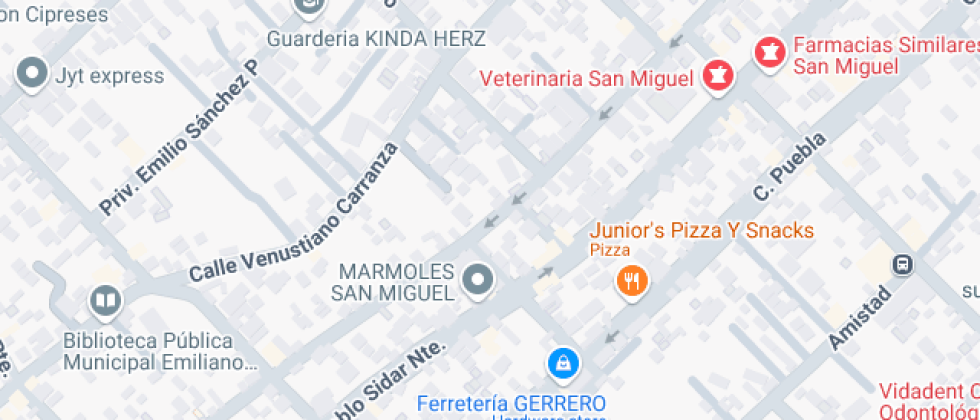Image resolution: width=980 pixels, height=420 pixels.
Task: Select the MARMOLES SAN MIGUEL pin
Action: (x=479, y=281)
